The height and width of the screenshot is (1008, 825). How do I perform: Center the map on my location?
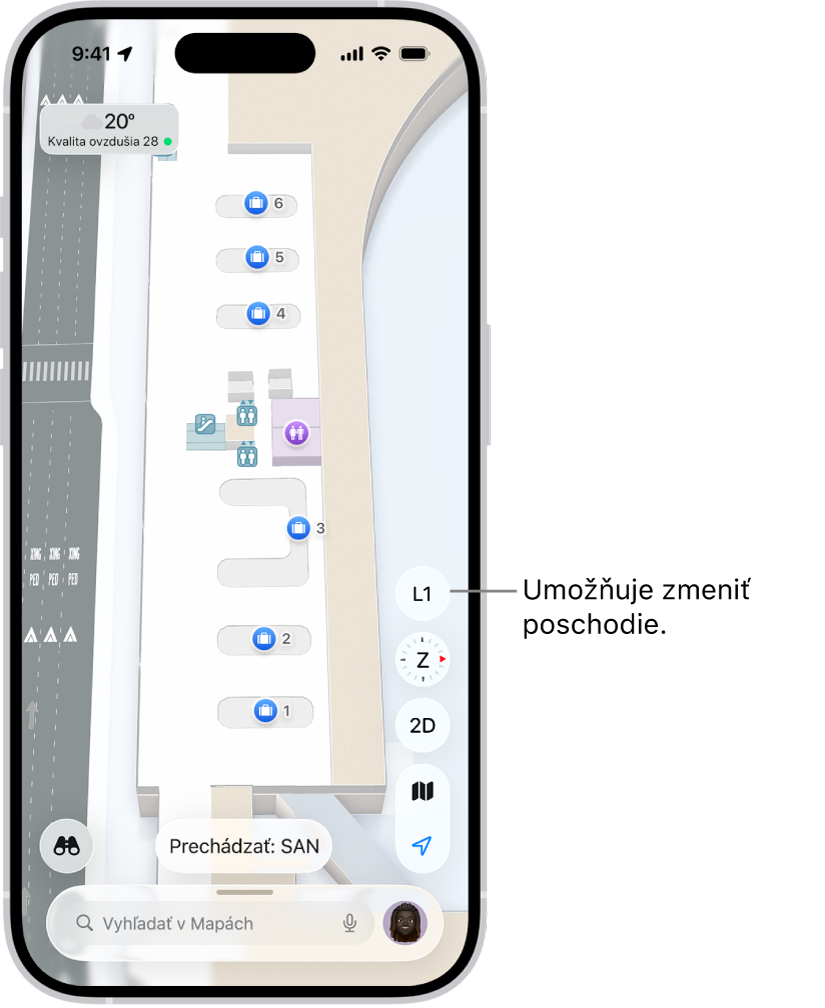pos(422,846)
